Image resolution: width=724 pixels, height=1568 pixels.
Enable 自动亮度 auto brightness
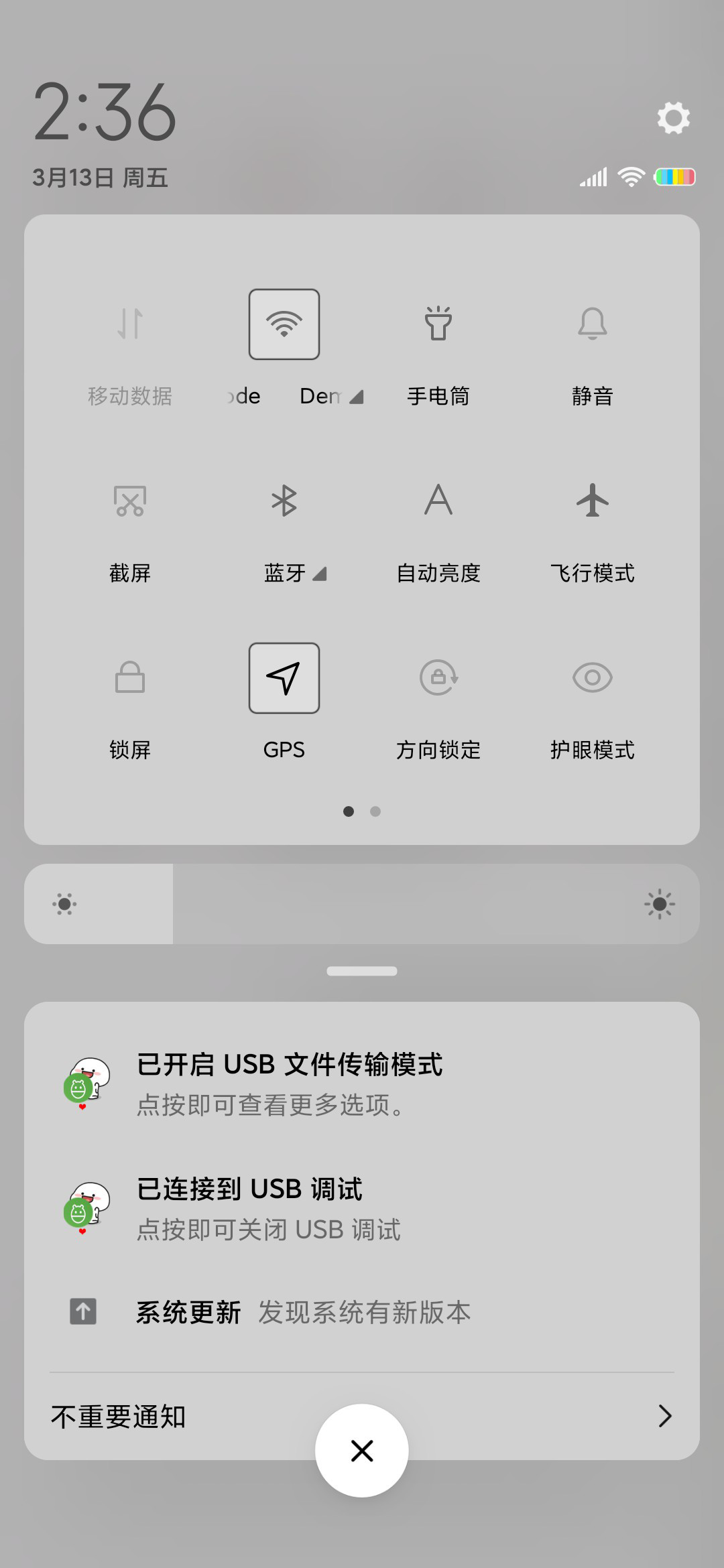pos(438,501)
